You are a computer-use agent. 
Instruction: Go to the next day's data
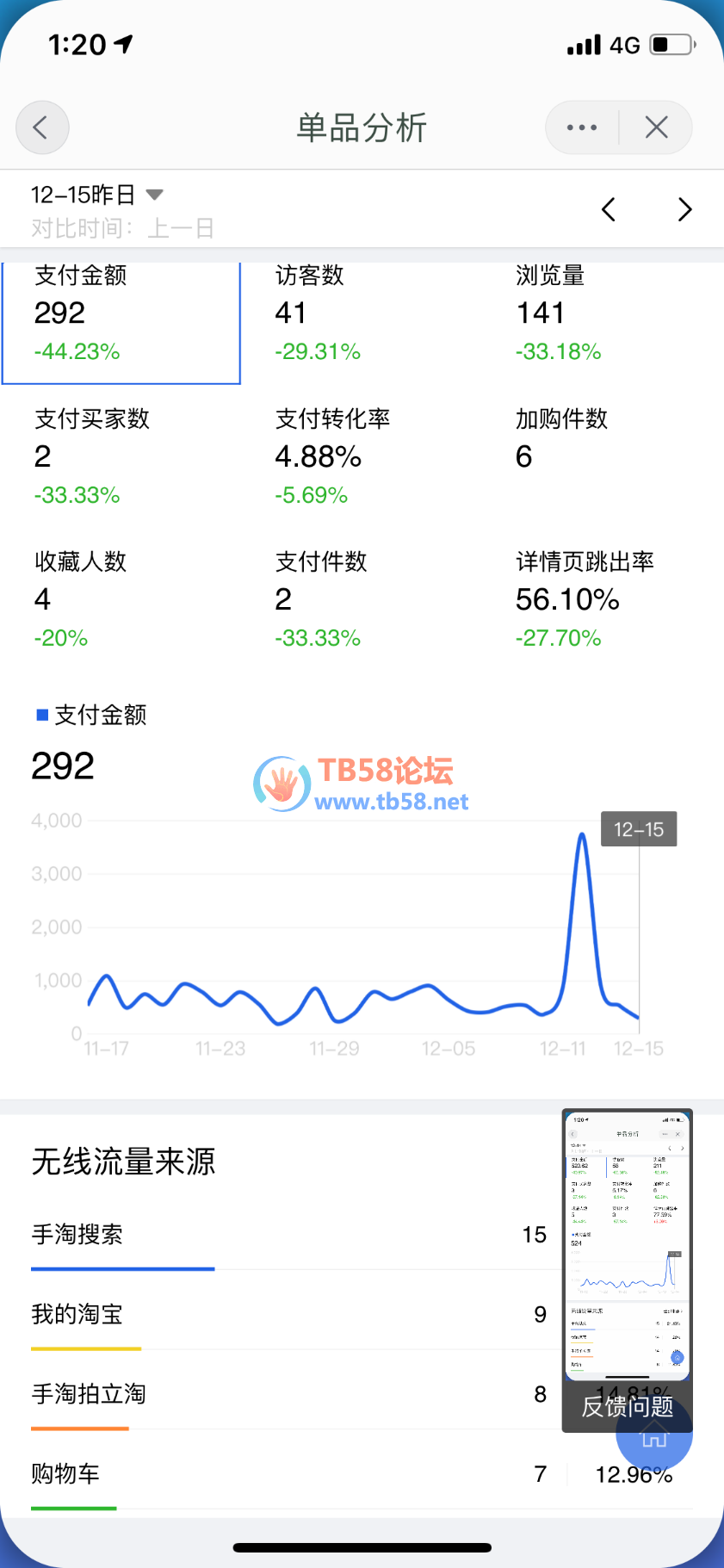coord(684,209)
